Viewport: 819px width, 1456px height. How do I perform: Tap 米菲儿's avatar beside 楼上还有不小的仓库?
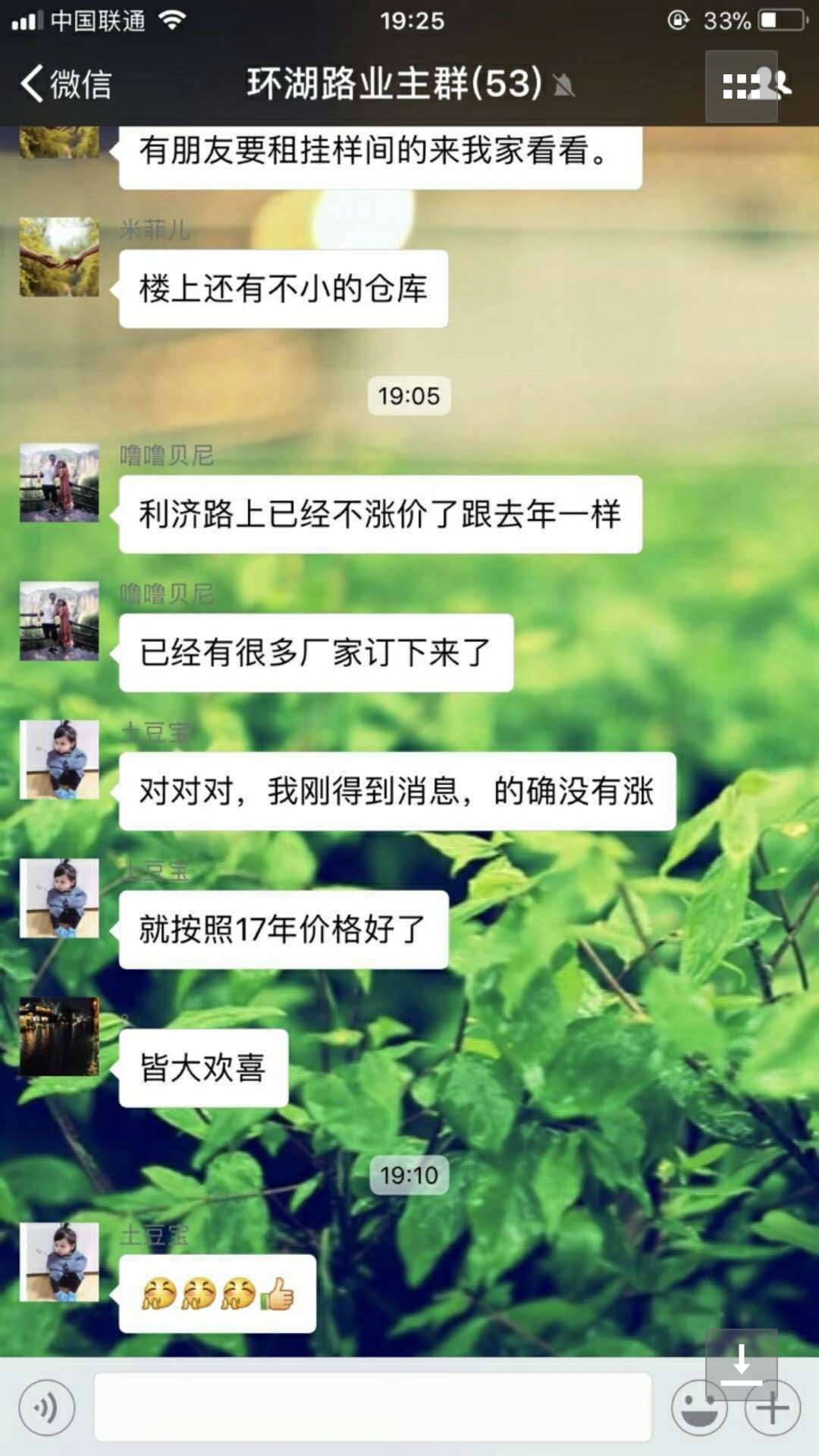59,257
